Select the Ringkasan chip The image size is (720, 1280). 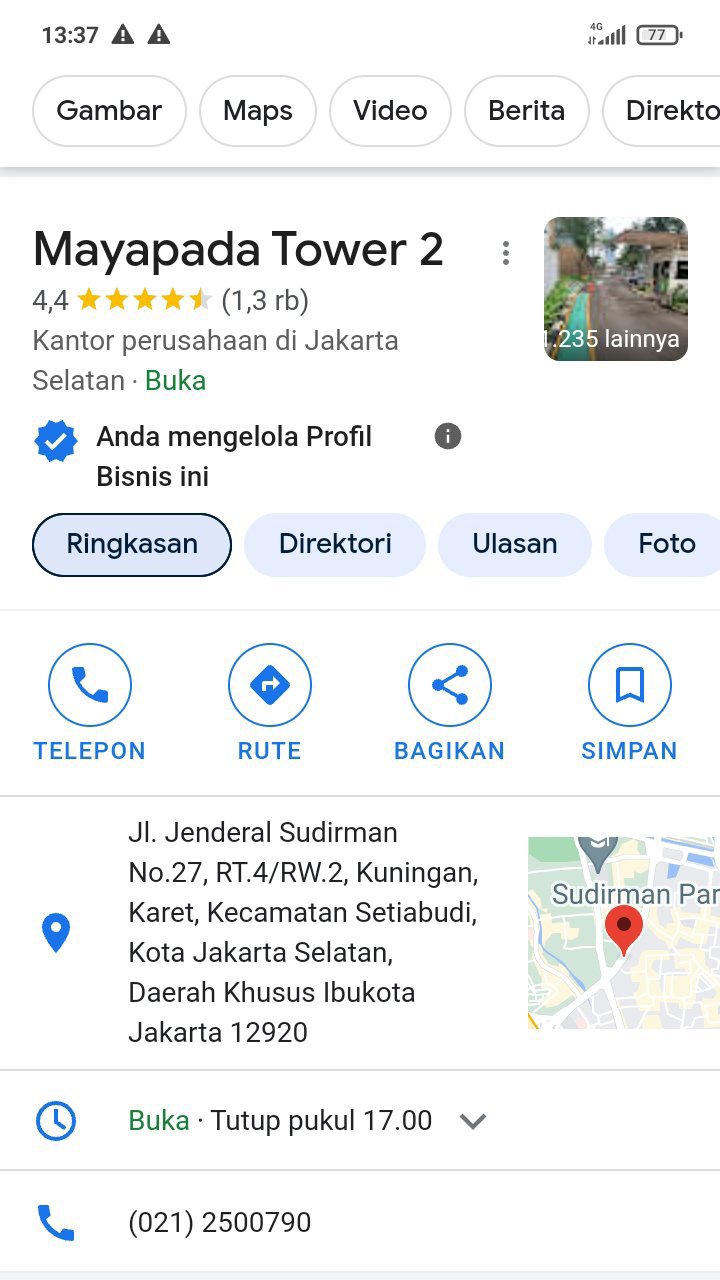(x=132, y=544)
